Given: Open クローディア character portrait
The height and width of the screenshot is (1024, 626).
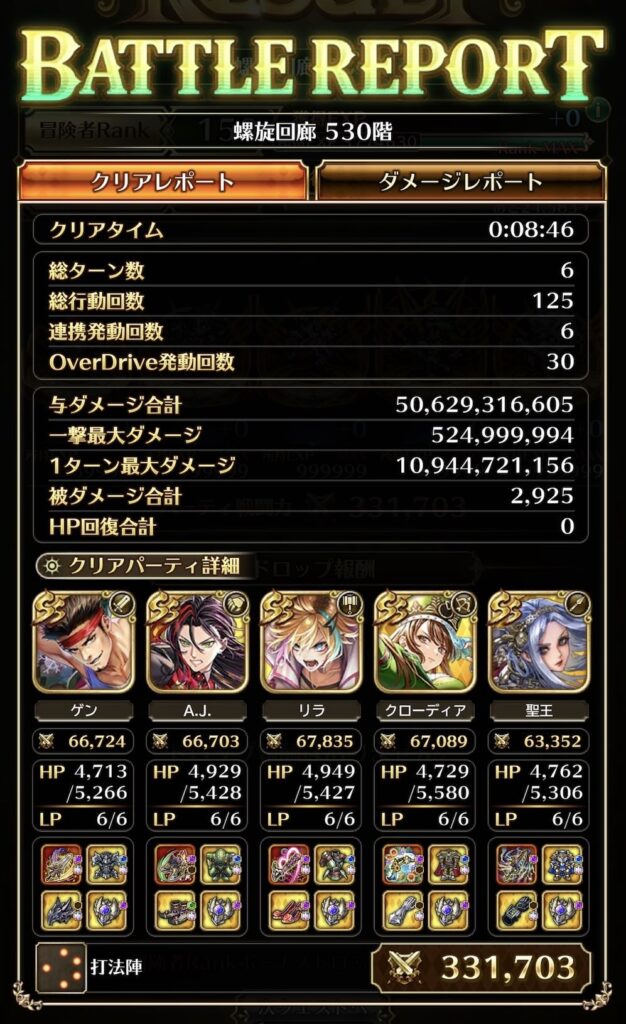Looking at the screenshot, I should point(425,641).
